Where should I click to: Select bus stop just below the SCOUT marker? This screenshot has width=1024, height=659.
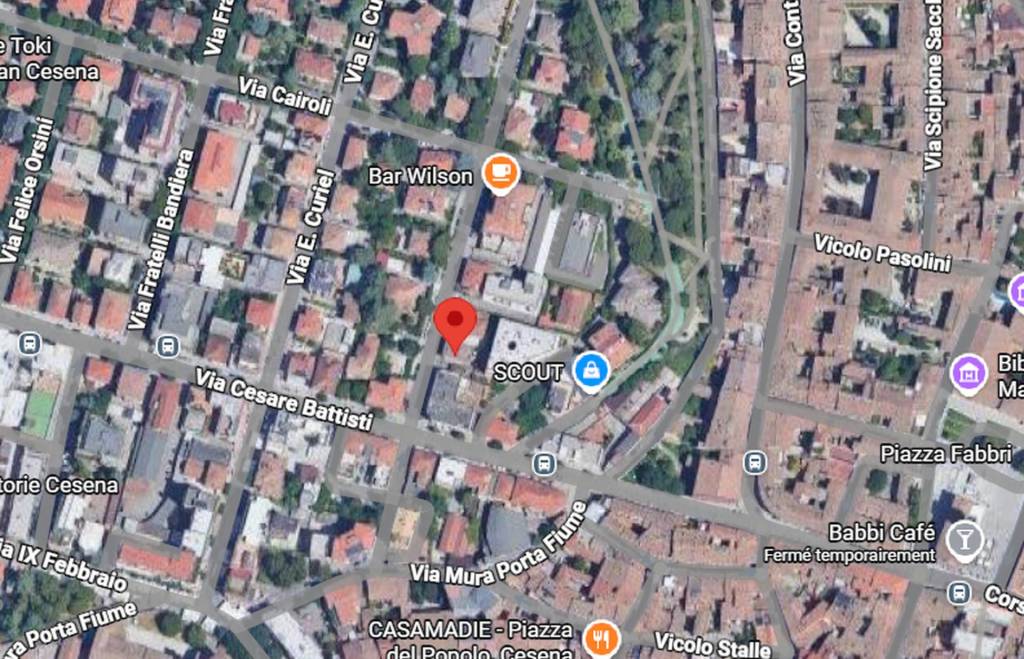[x=544, y=463]
